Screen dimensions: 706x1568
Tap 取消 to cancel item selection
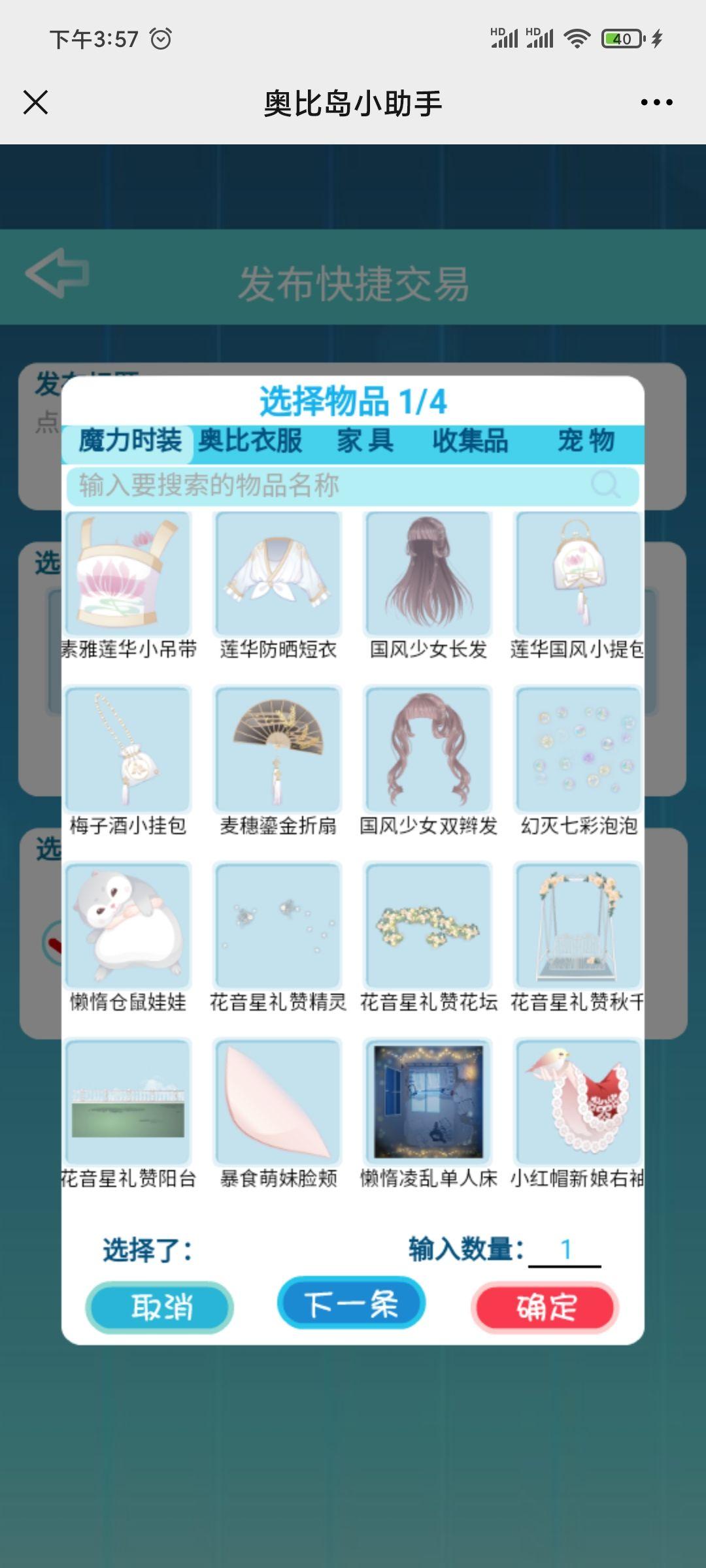coord(160,1307)
